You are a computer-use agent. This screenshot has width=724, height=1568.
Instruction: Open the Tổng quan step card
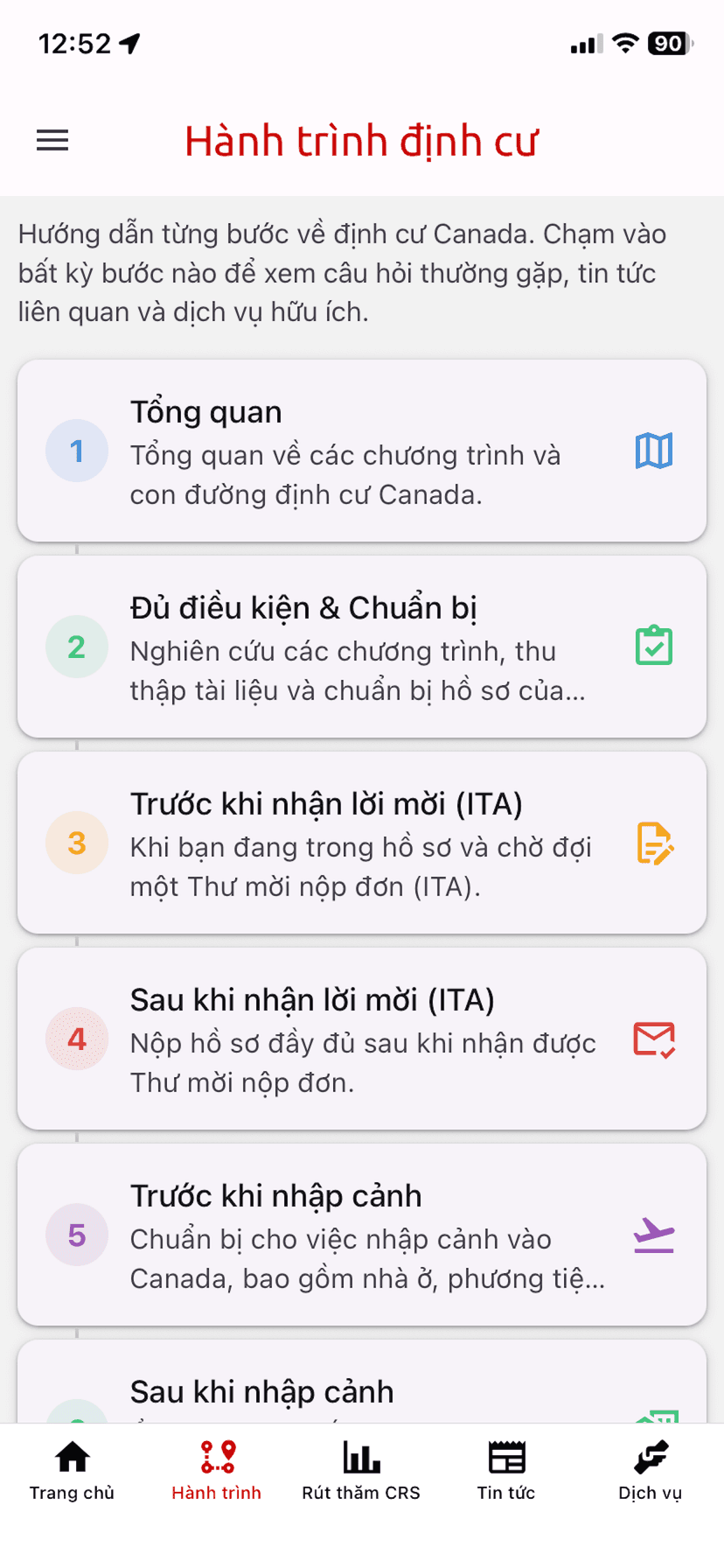(x=362, y=451)
